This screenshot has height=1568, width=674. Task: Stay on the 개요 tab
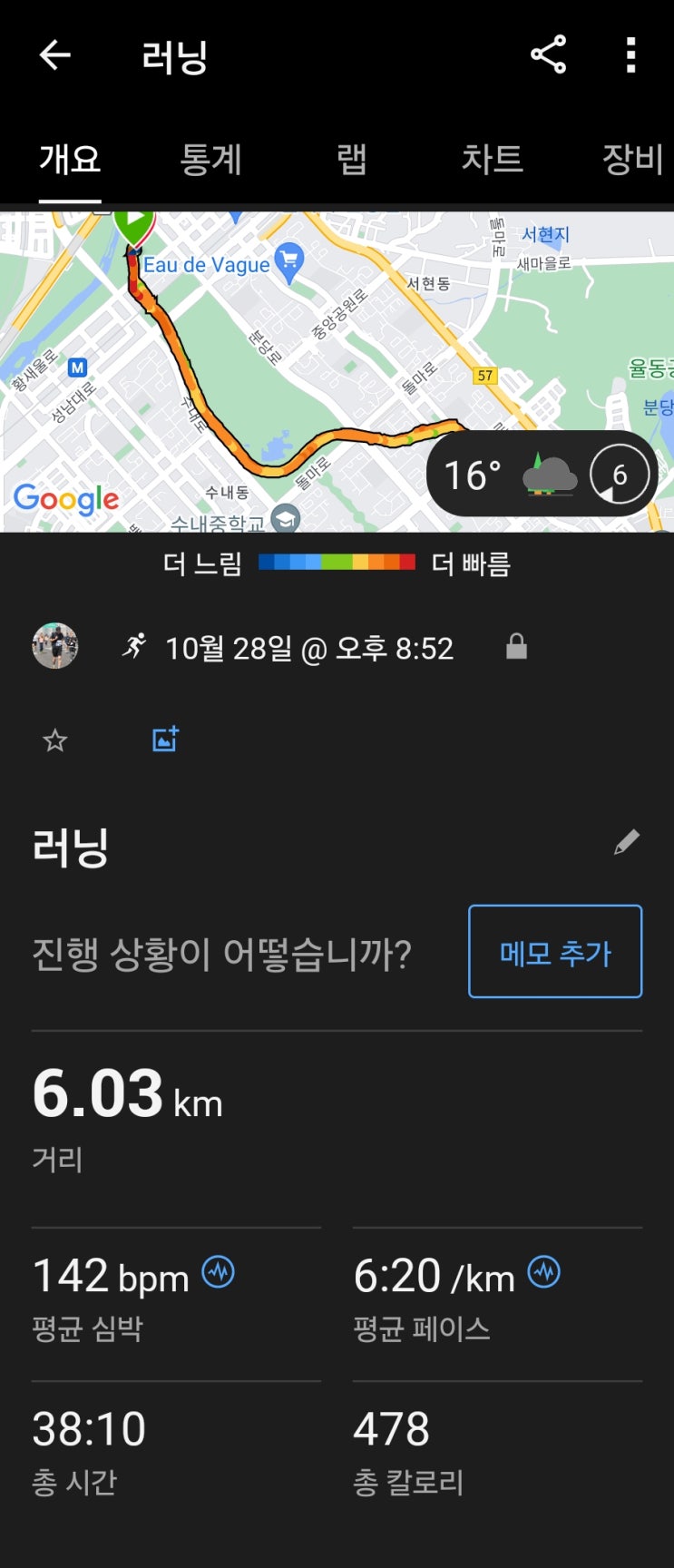tap(70, 160)
